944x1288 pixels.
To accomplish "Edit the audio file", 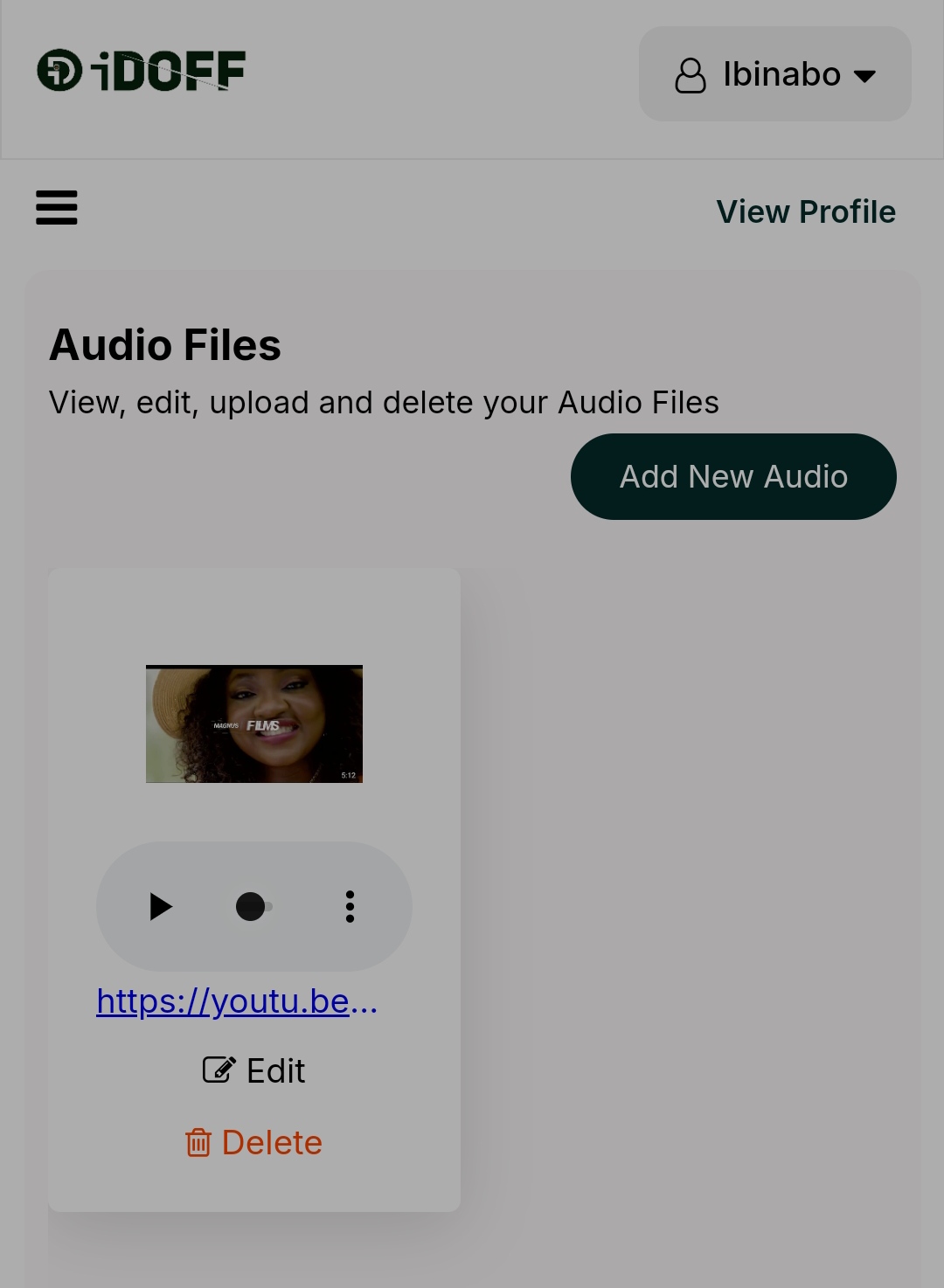I will (x=254, y=1071).
